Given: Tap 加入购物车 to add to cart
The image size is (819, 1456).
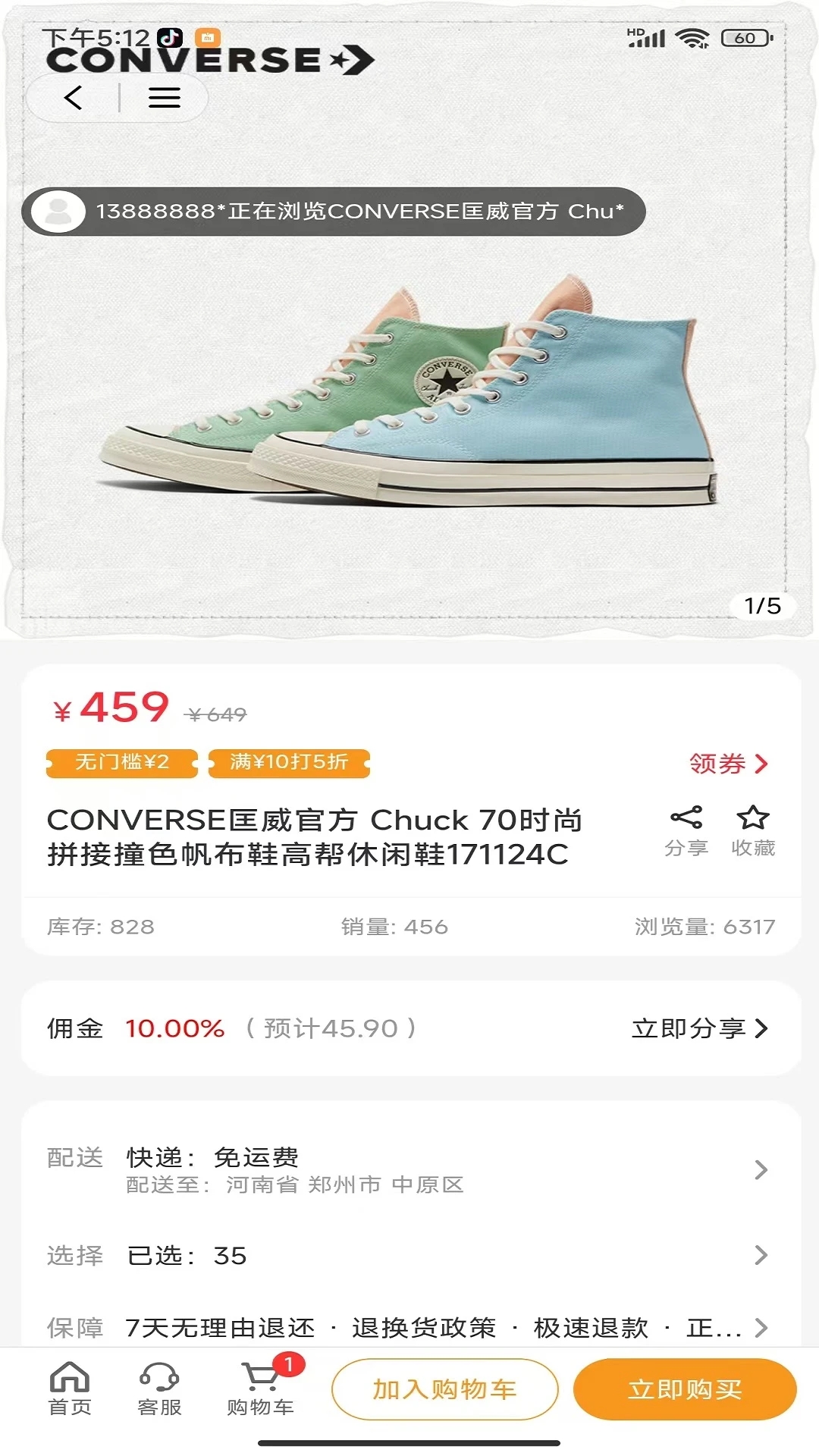Looking at the screenshot, I should [444, 1389].
